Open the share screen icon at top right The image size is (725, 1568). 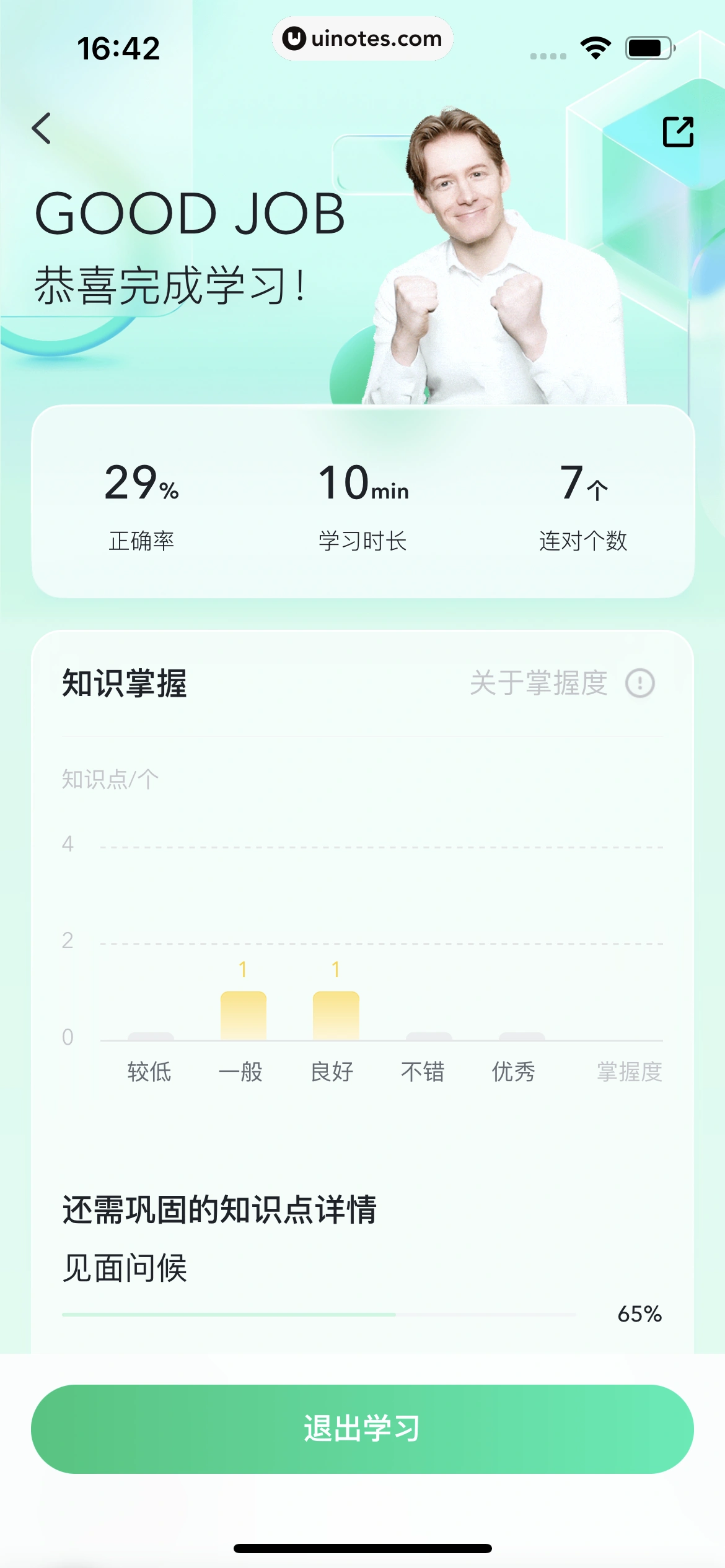[x=679, y=131]
